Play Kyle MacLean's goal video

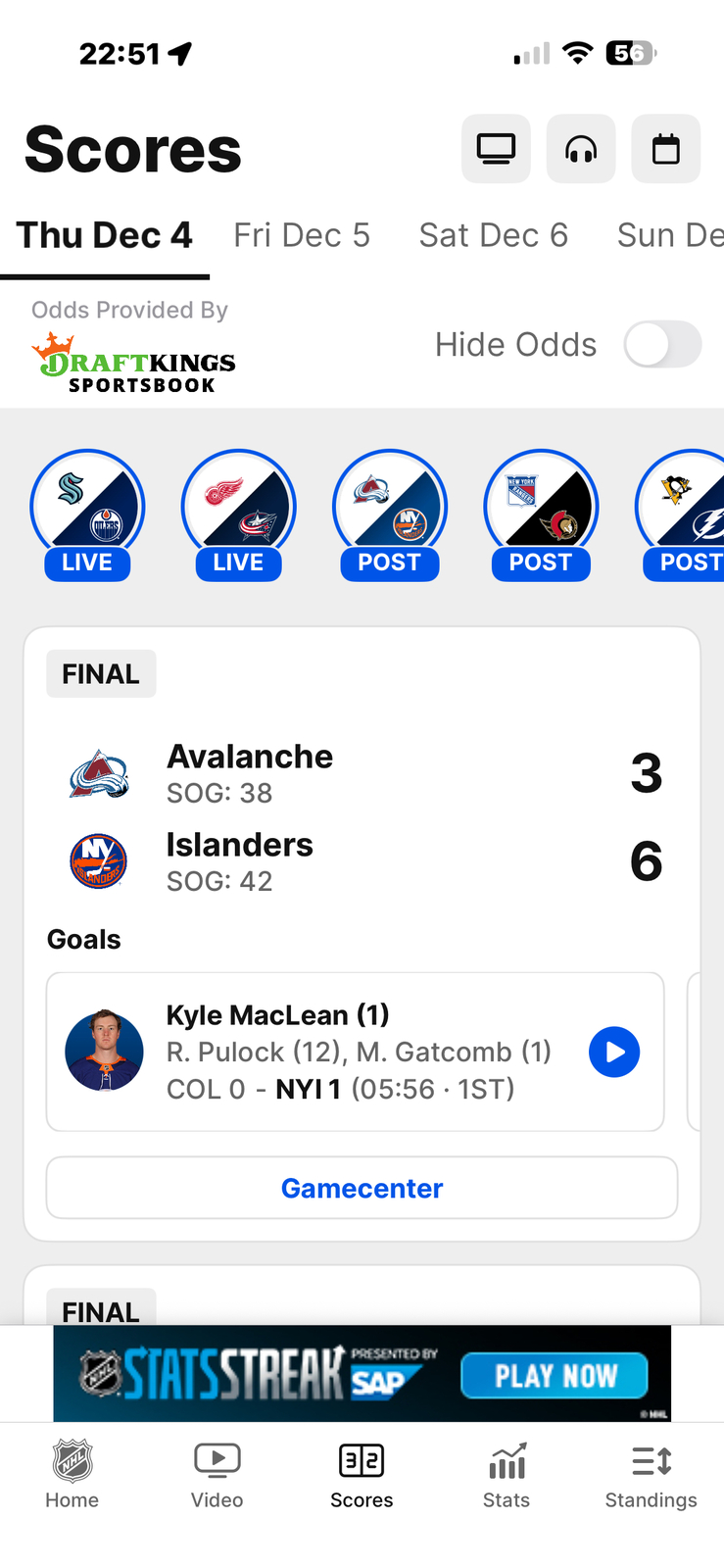pyautogui.click(x=614, y=1052)
